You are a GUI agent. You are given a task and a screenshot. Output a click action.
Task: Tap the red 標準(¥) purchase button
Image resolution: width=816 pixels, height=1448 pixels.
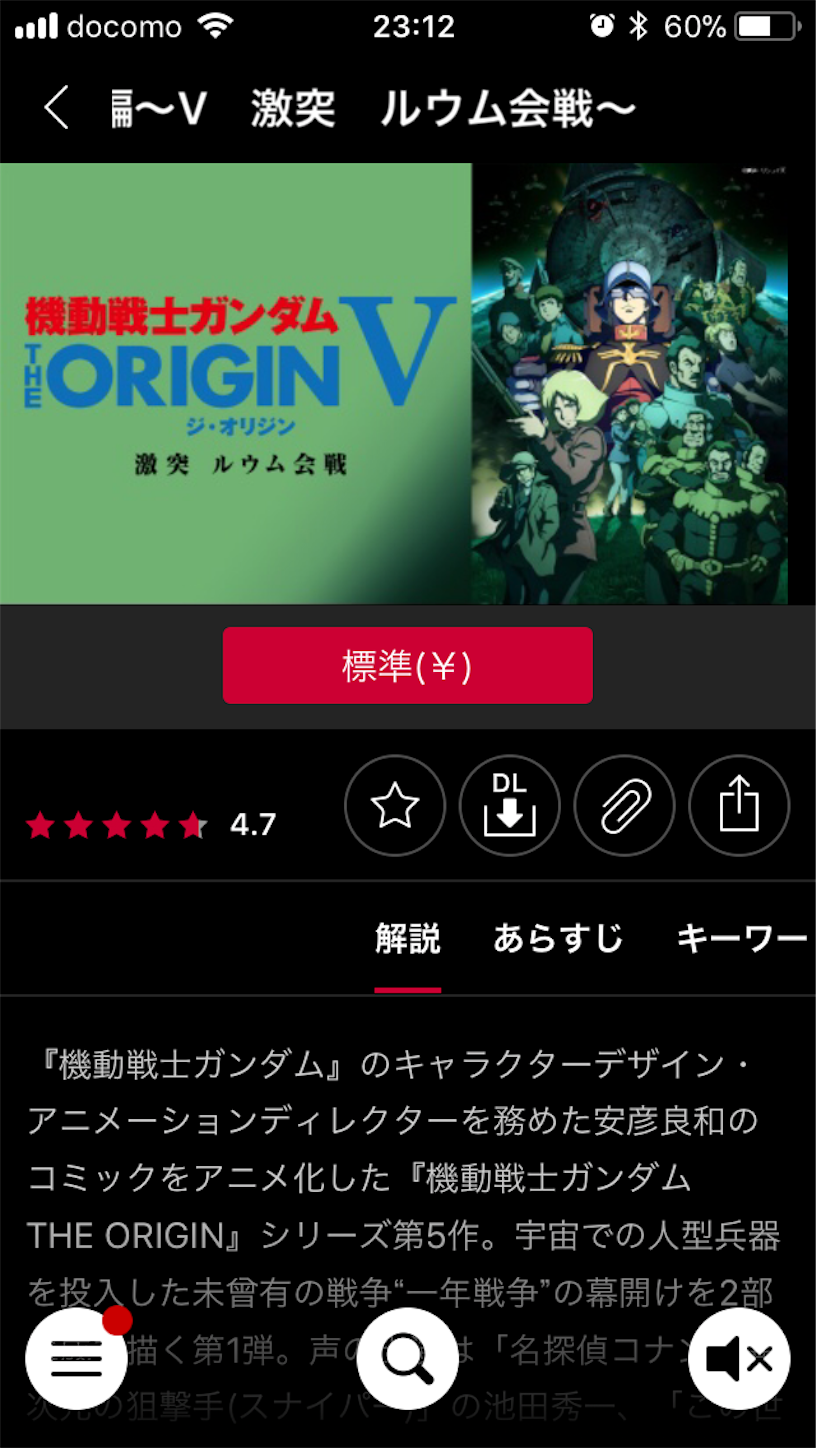tap(408, 666)
